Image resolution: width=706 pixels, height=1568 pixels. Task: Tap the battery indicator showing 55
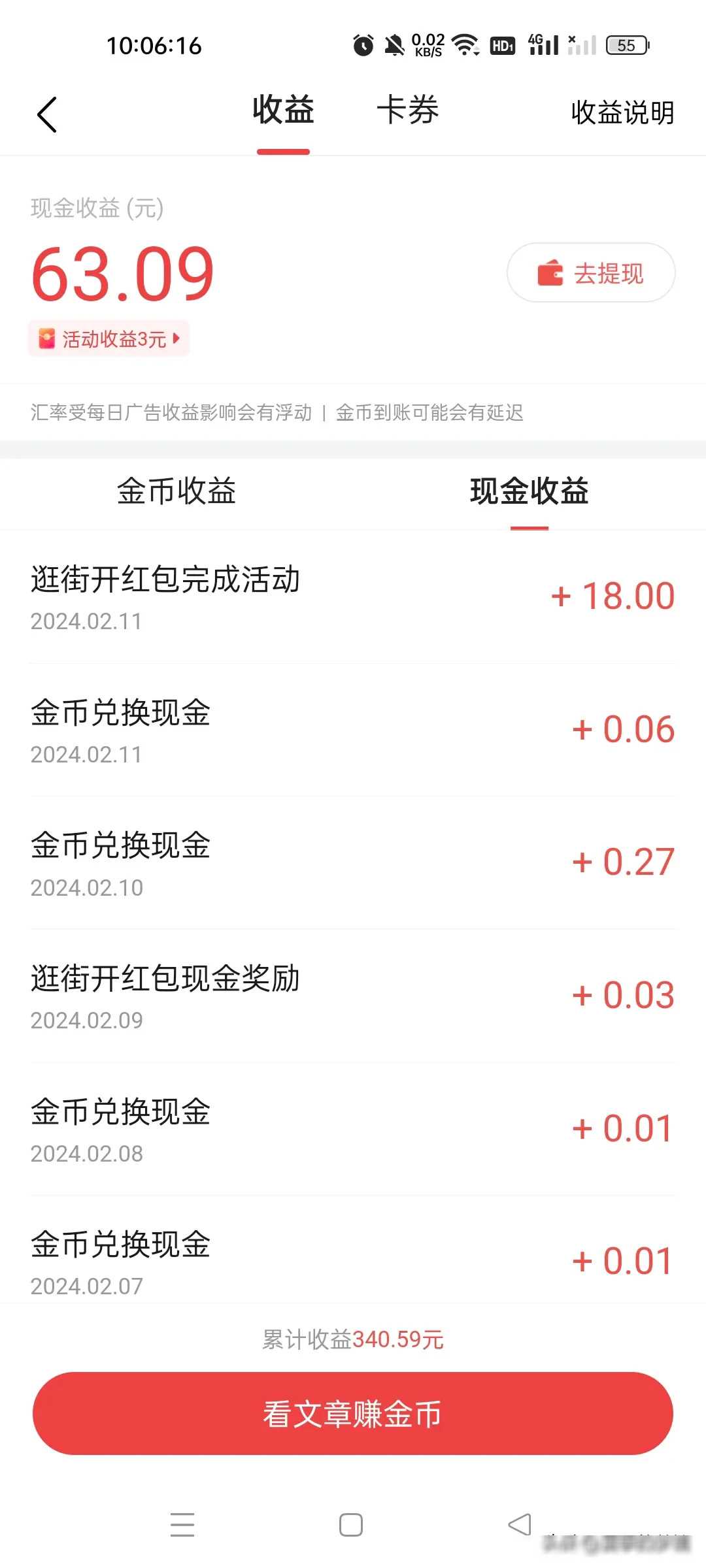(x=626, y=46)
